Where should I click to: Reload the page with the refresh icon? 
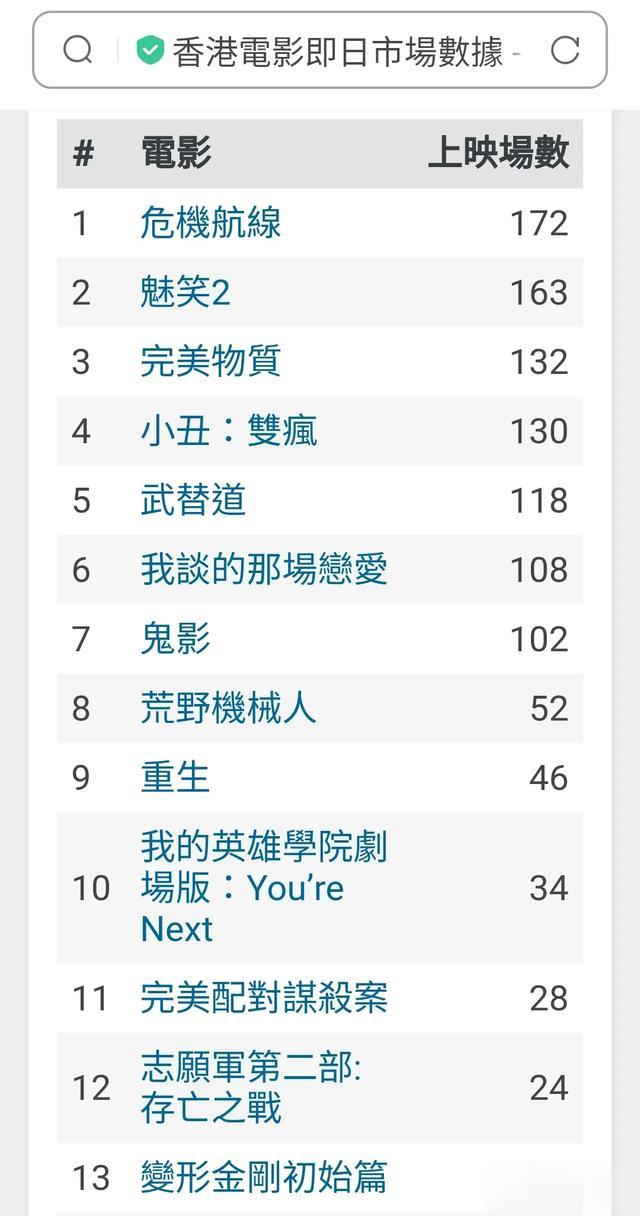(565, 50)
